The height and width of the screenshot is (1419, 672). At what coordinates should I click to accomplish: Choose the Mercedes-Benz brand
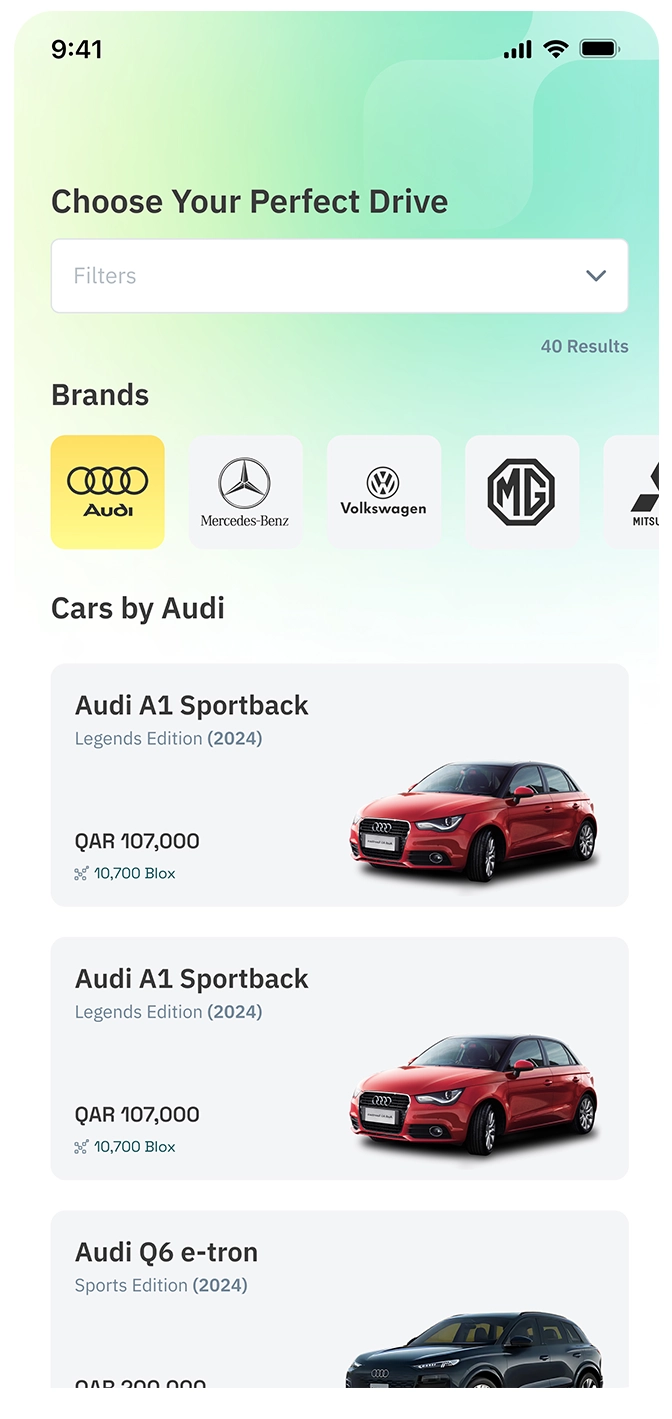click(x=245, y=492)
